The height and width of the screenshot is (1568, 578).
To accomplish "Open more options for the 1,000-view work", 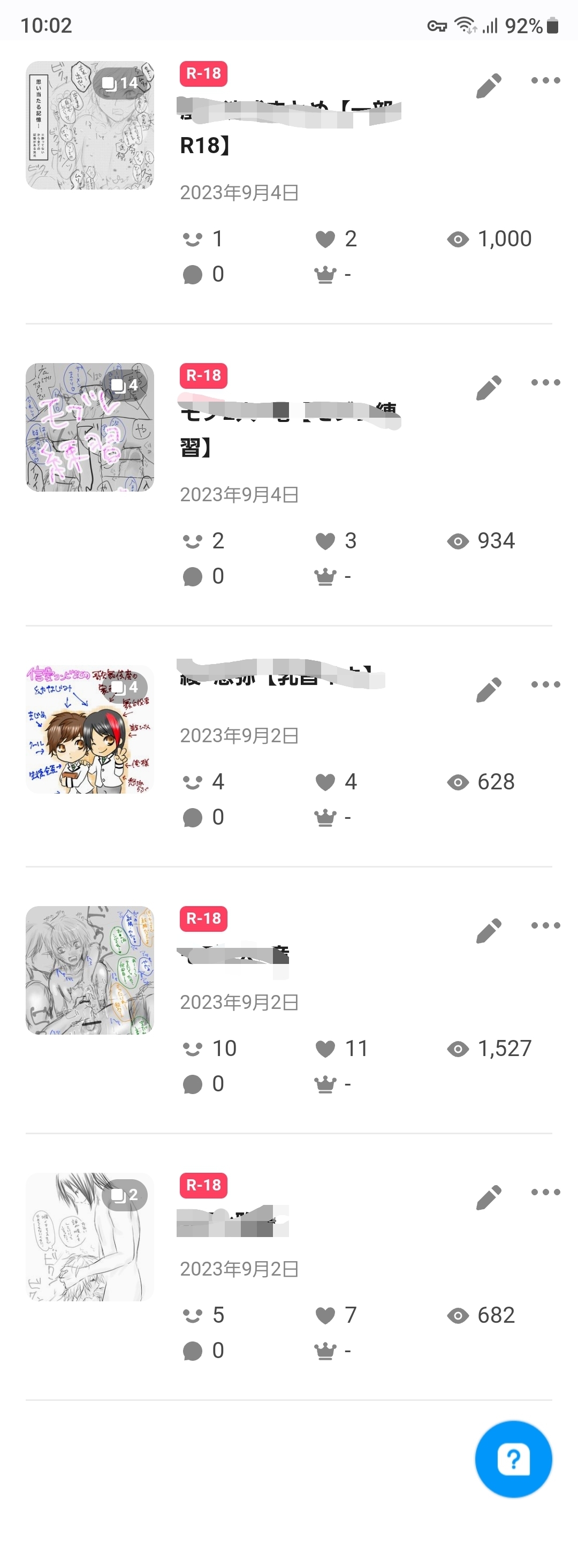I will [x=545, y=80].
